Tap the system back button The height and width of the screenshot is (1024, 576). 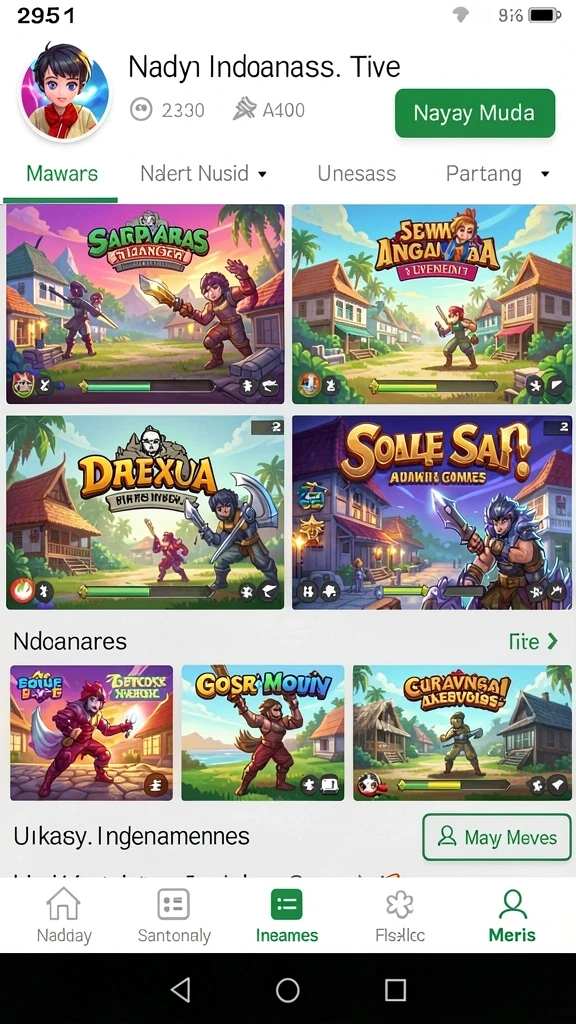pyautogui.click(x=180, y=990)
